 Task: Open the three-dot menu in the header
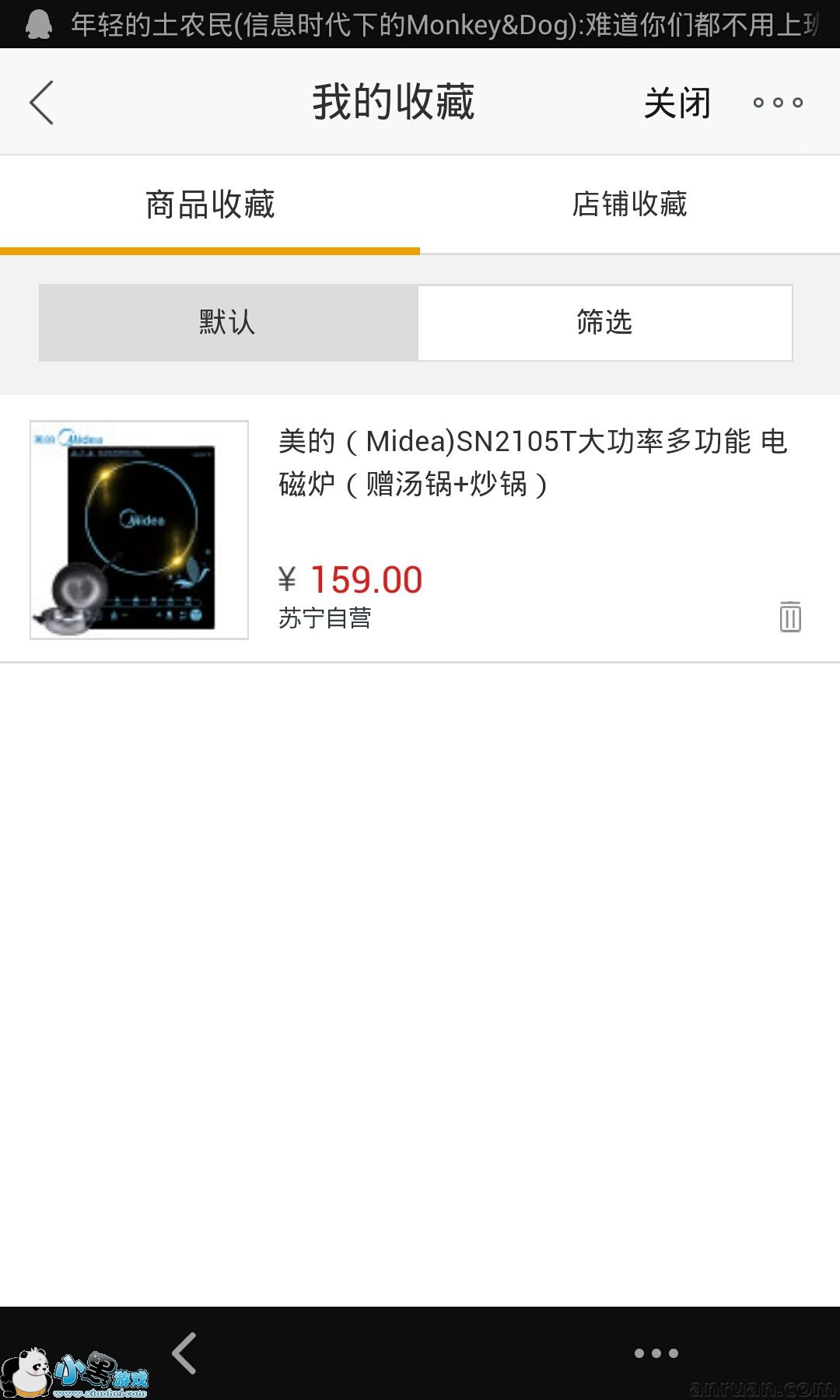click(x=777, y=103)
